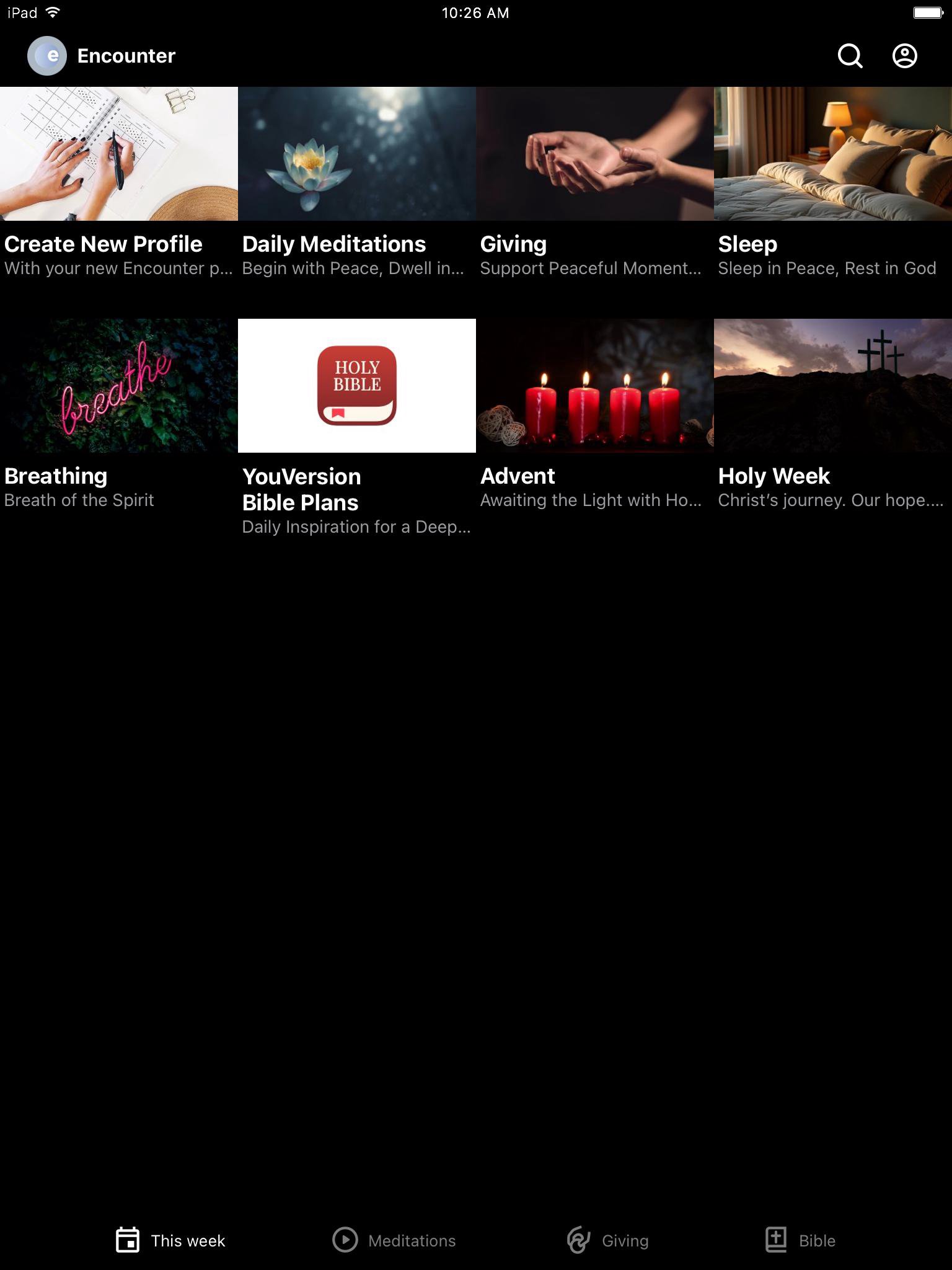Switch to the Meditations tab
This screenshot has height=1270, width=952.
click(394, 1240)
